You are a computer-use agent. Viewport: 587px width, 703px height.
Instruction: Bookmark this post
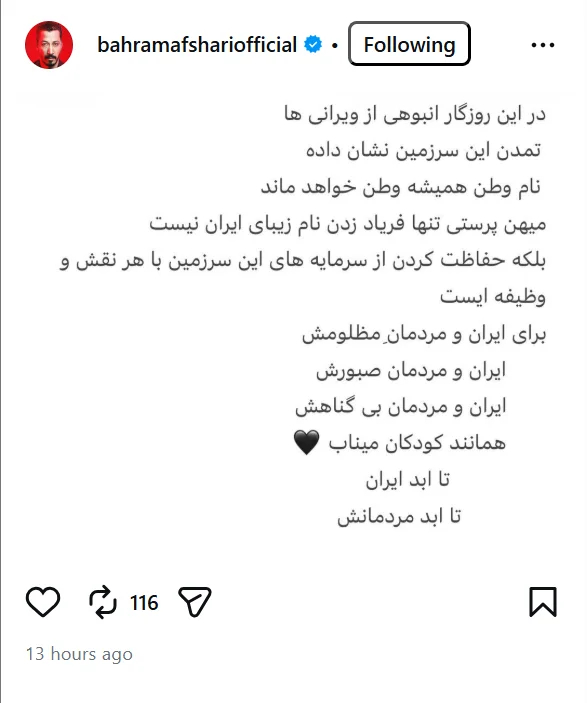tap(543, 602)
